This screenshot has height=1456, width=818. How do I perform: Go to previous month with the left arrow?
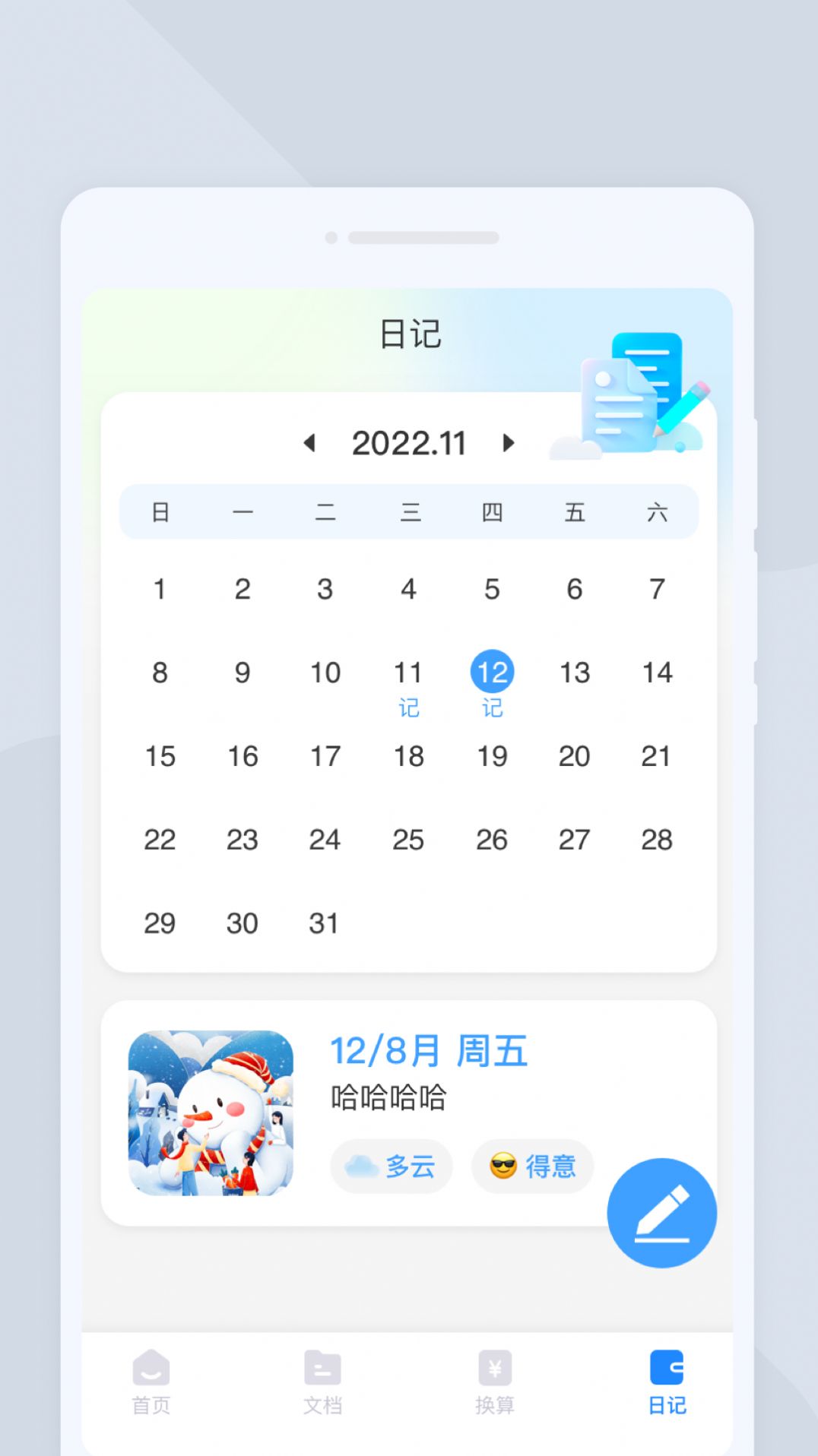click(310, 443)
